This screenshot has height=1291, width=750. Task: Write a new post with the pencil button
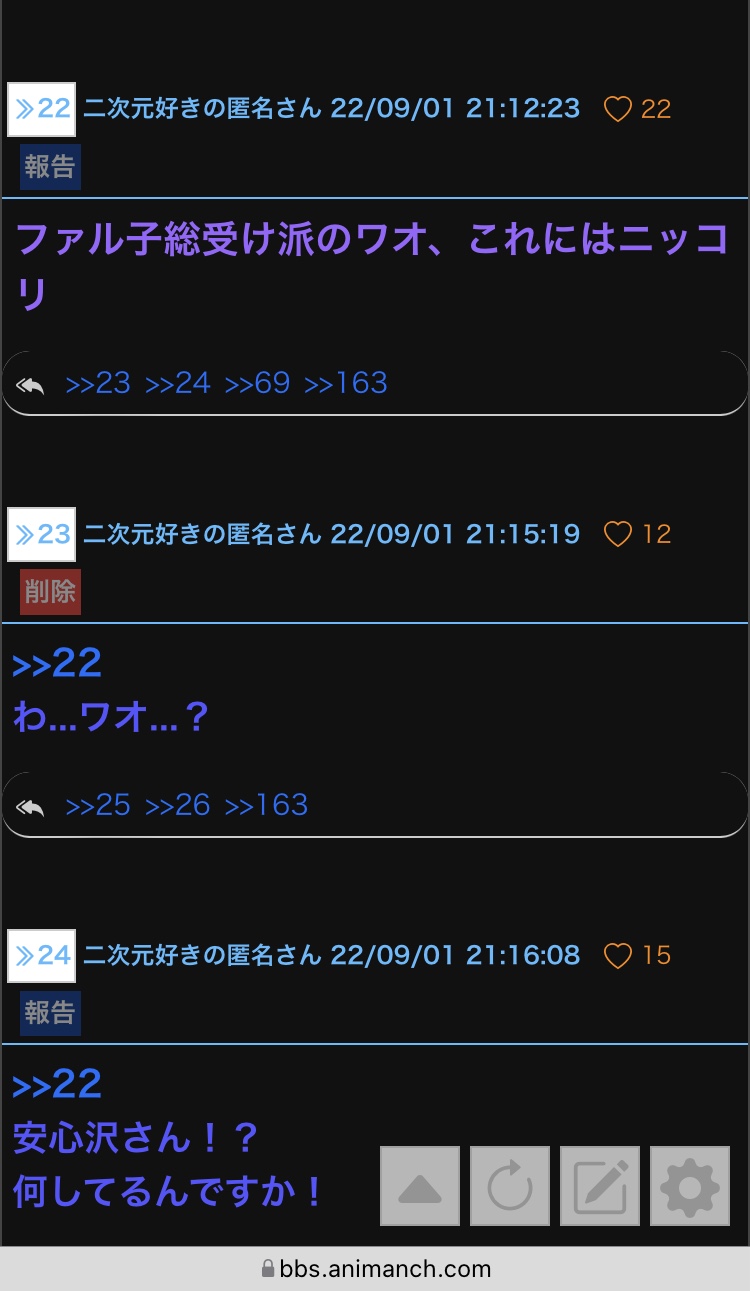click(x=600, y=1186)
